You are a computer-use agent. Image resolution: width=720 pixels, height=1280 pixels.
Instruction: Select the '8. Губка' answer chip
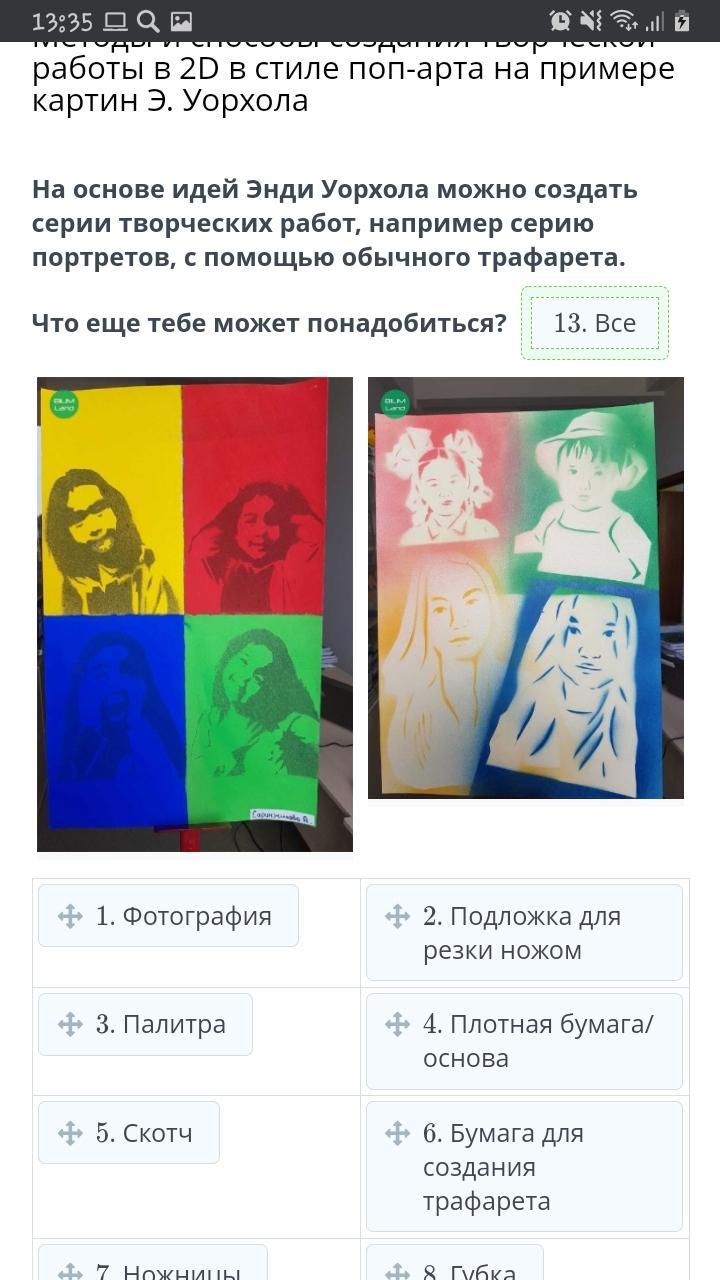point(455,1266)
